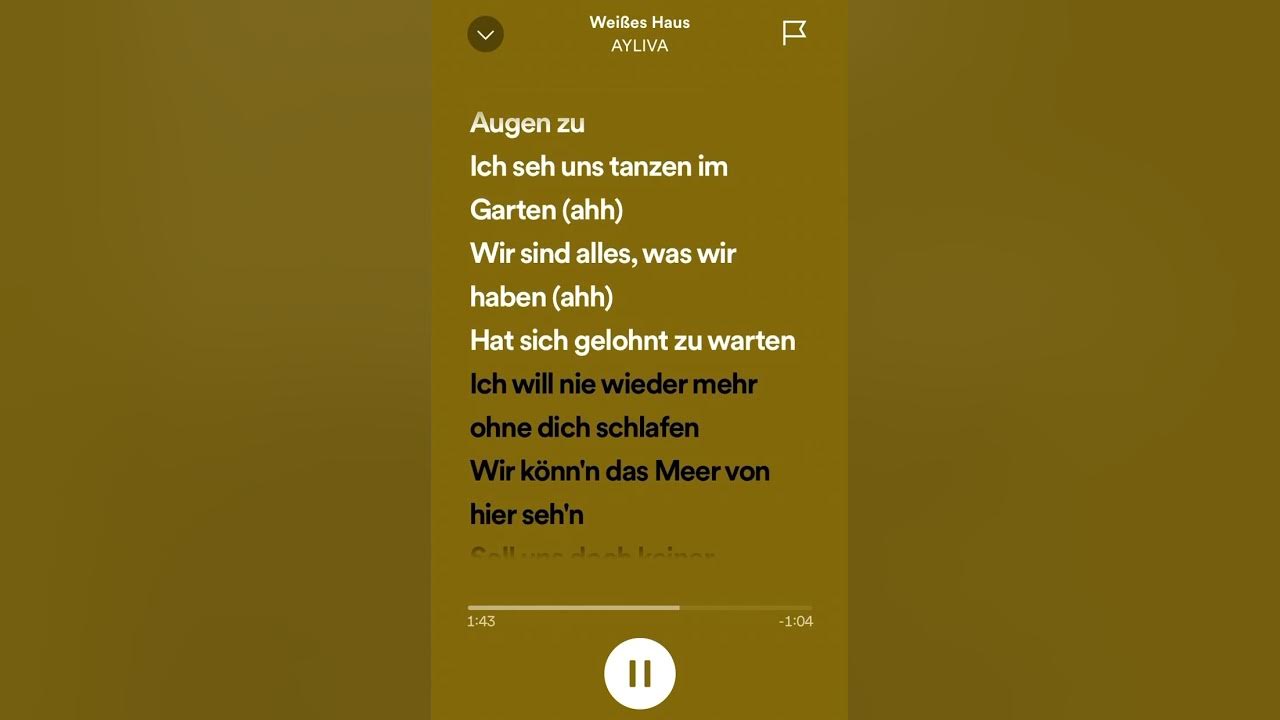Collapse the lyrics view with down chevron
This screenshot has width=1280, height=720.
pos(485,34)
